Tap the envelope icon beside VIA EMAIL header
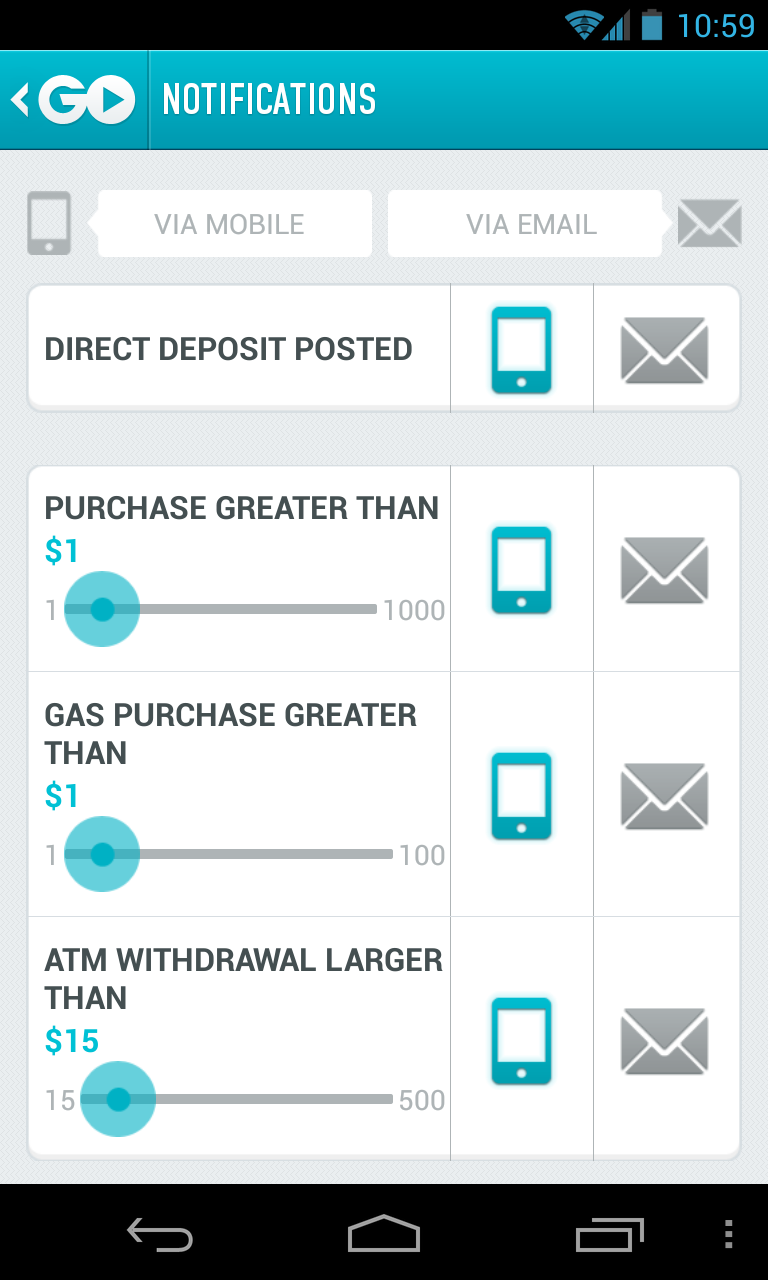 click(710, 223)
